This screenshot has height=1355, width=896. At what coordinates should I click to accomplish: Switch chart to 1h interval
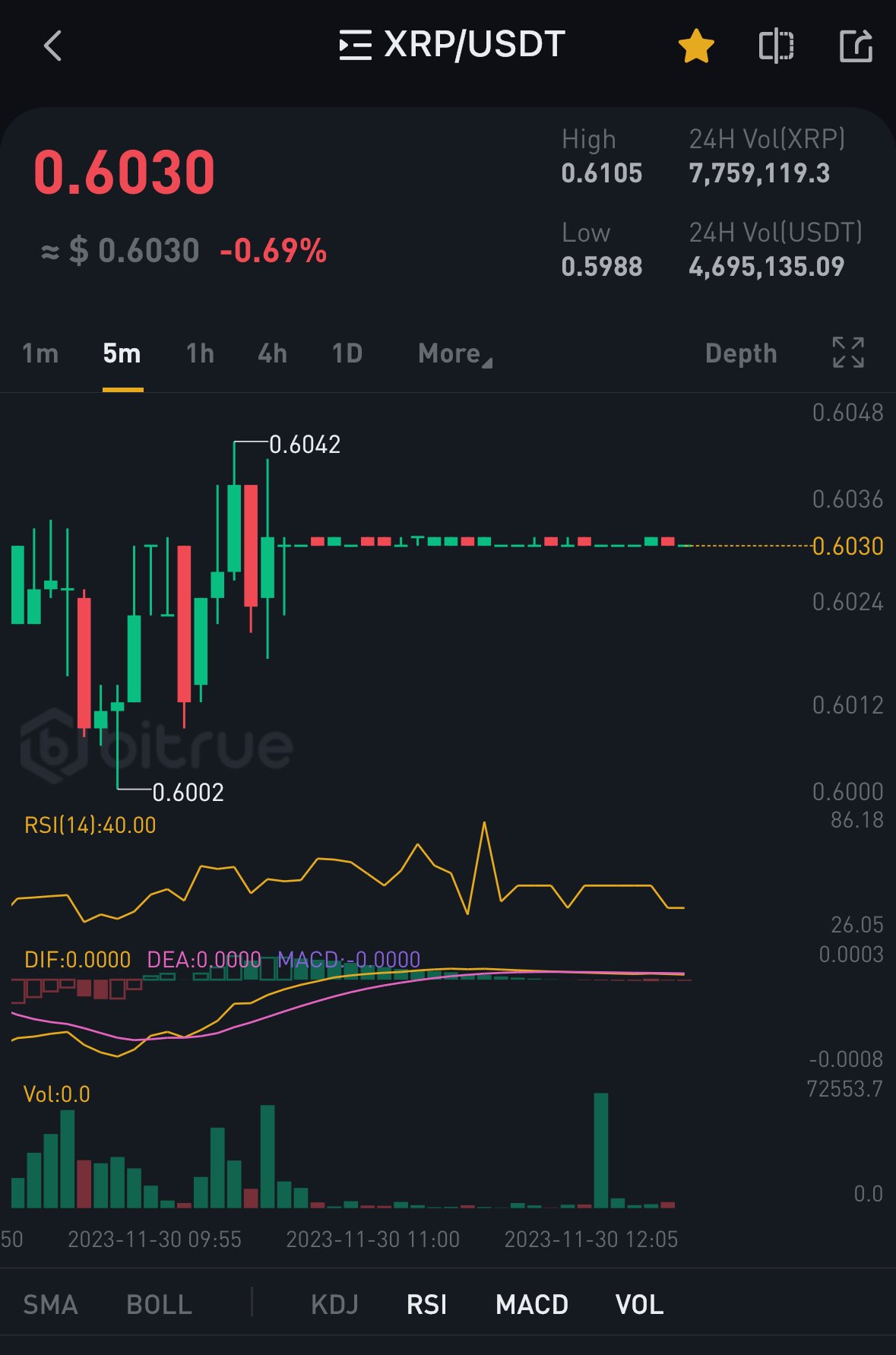200,353
